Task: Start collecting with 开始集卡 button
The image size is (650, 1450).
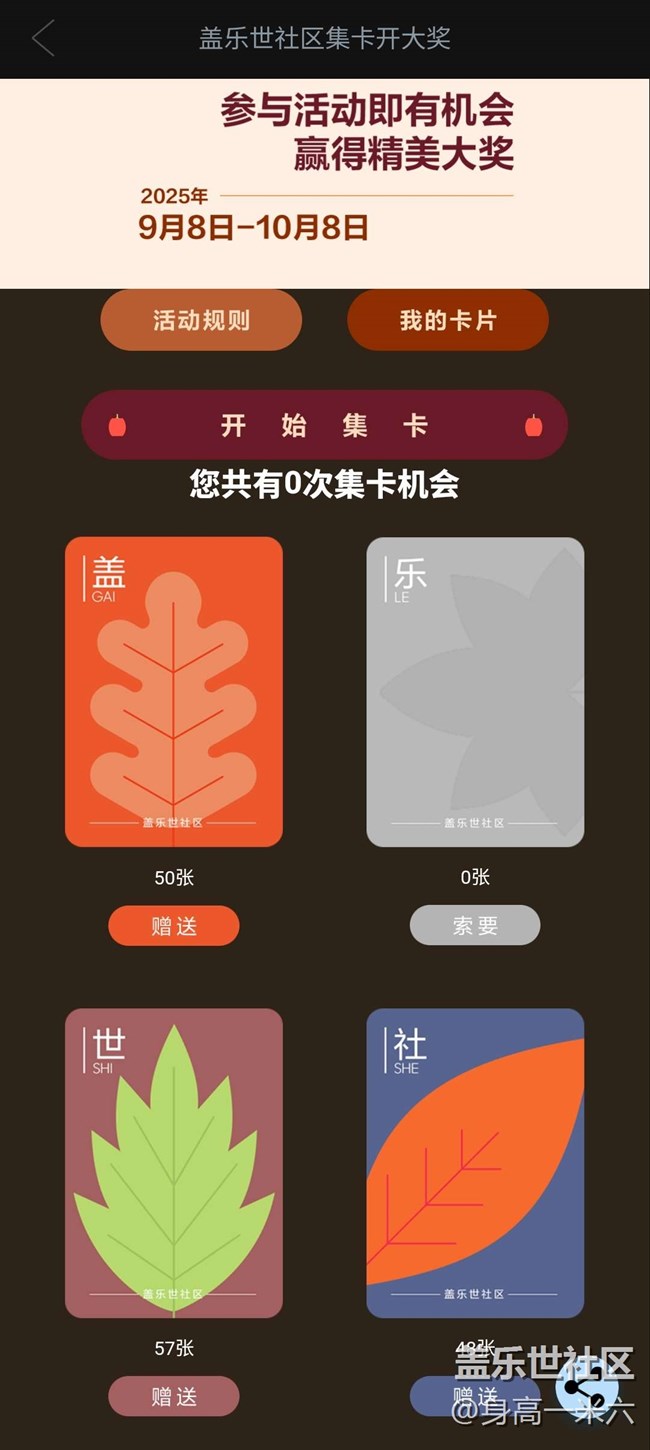Action: click(x=324, y=426)
